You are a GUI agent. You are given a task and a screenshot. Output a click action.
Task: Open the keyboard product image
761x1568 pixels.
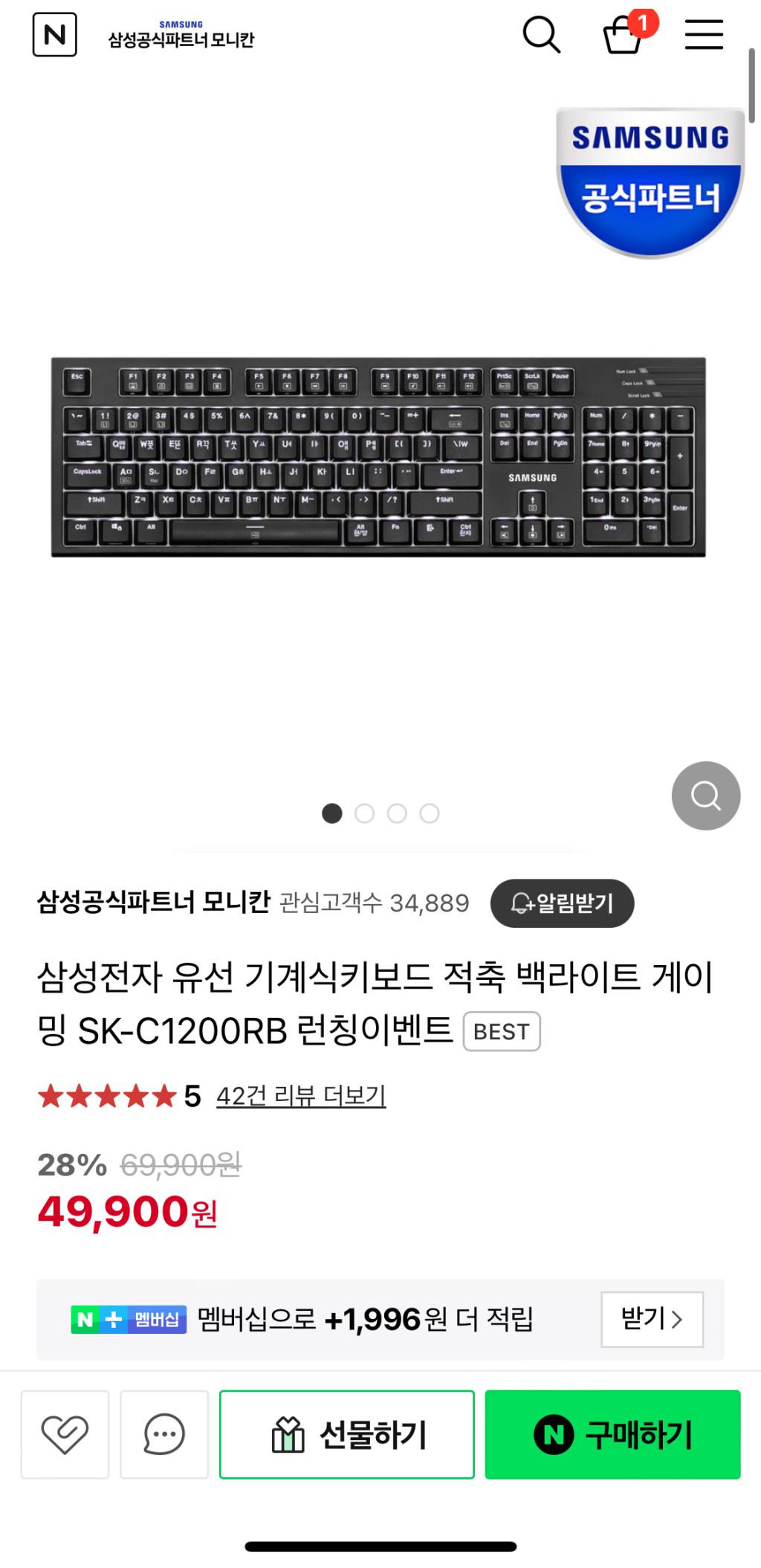pos(378,456)
